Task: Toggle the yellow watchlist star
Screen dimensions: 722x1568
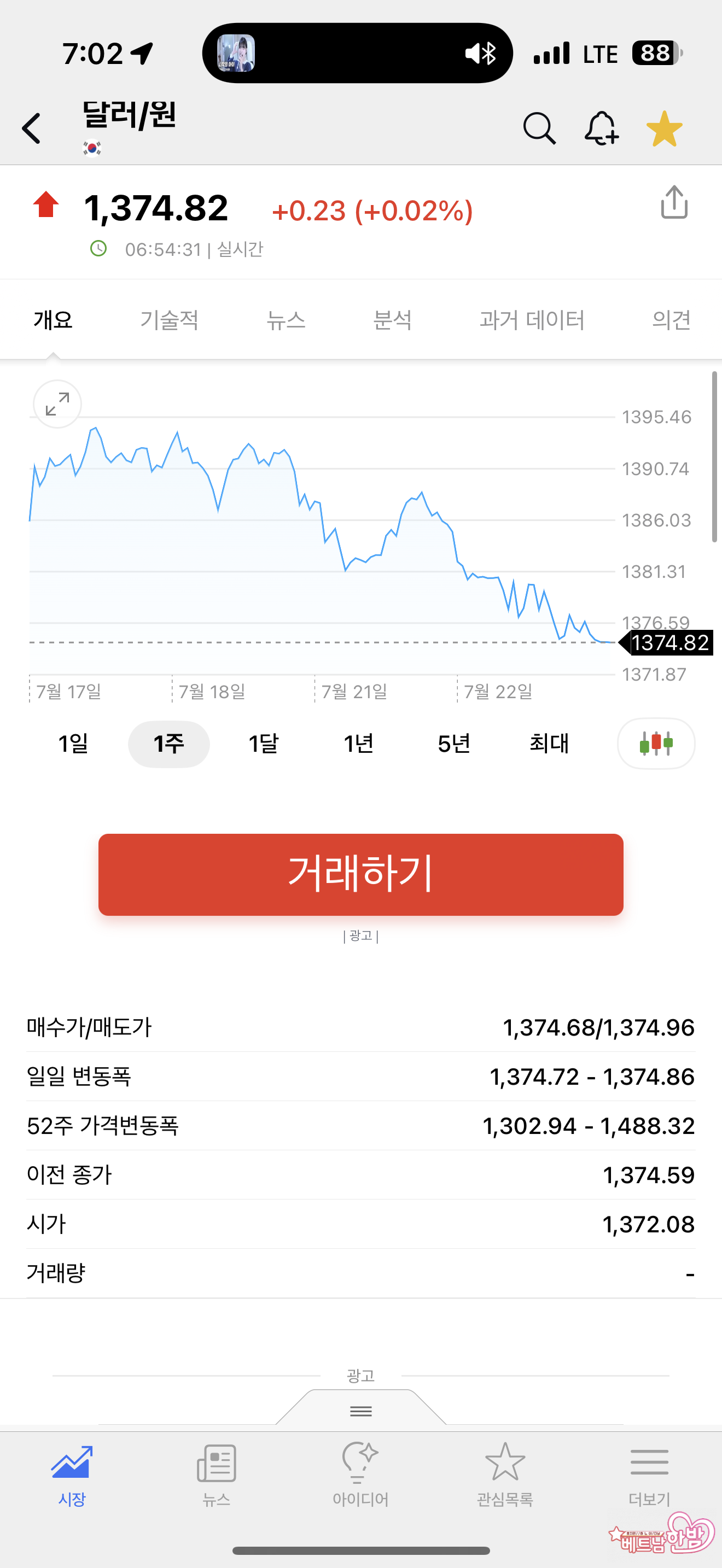Action: pos(664,128)
